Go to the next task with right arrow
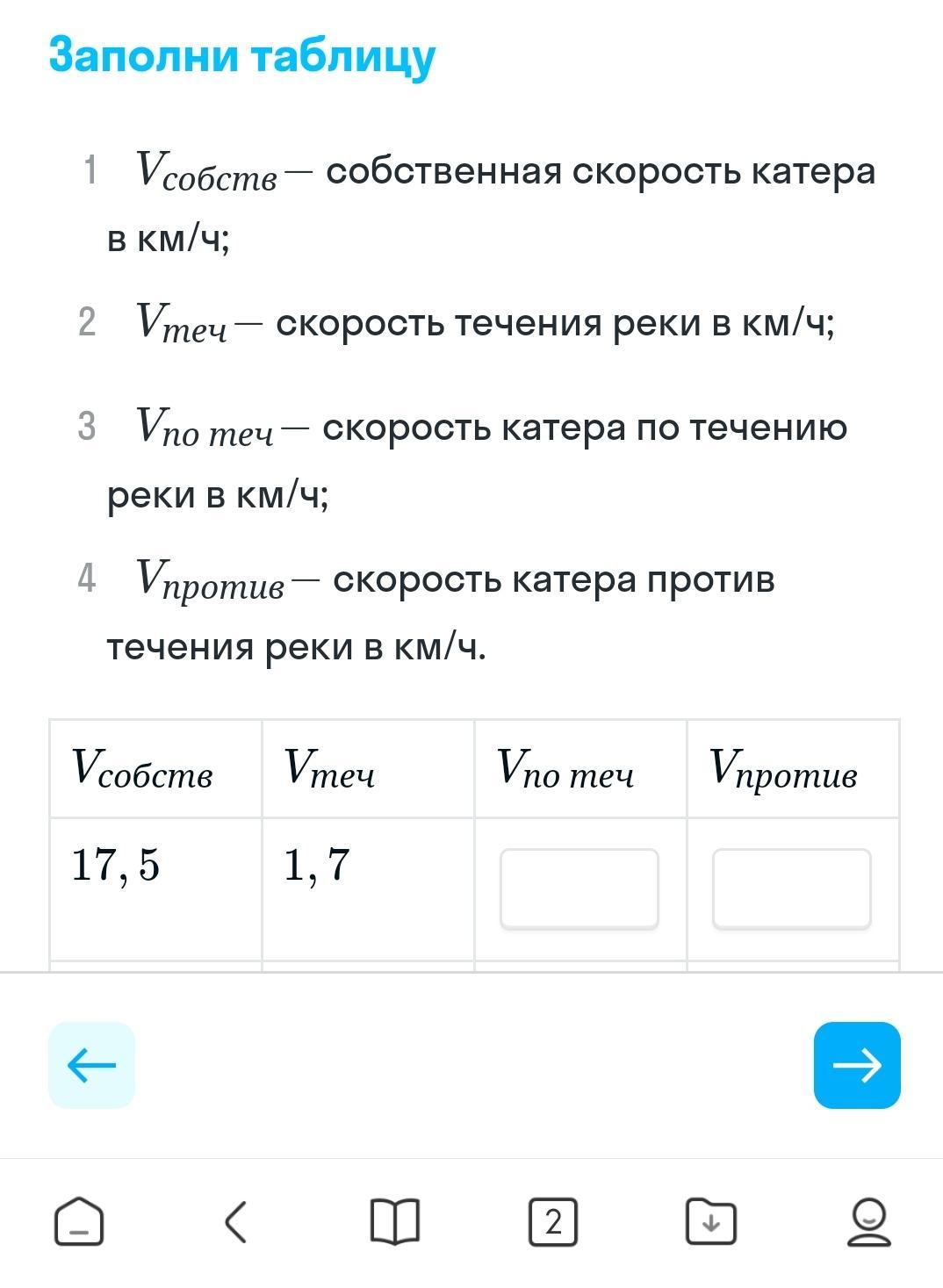The image size is (943, 1288). (856, 1065)
